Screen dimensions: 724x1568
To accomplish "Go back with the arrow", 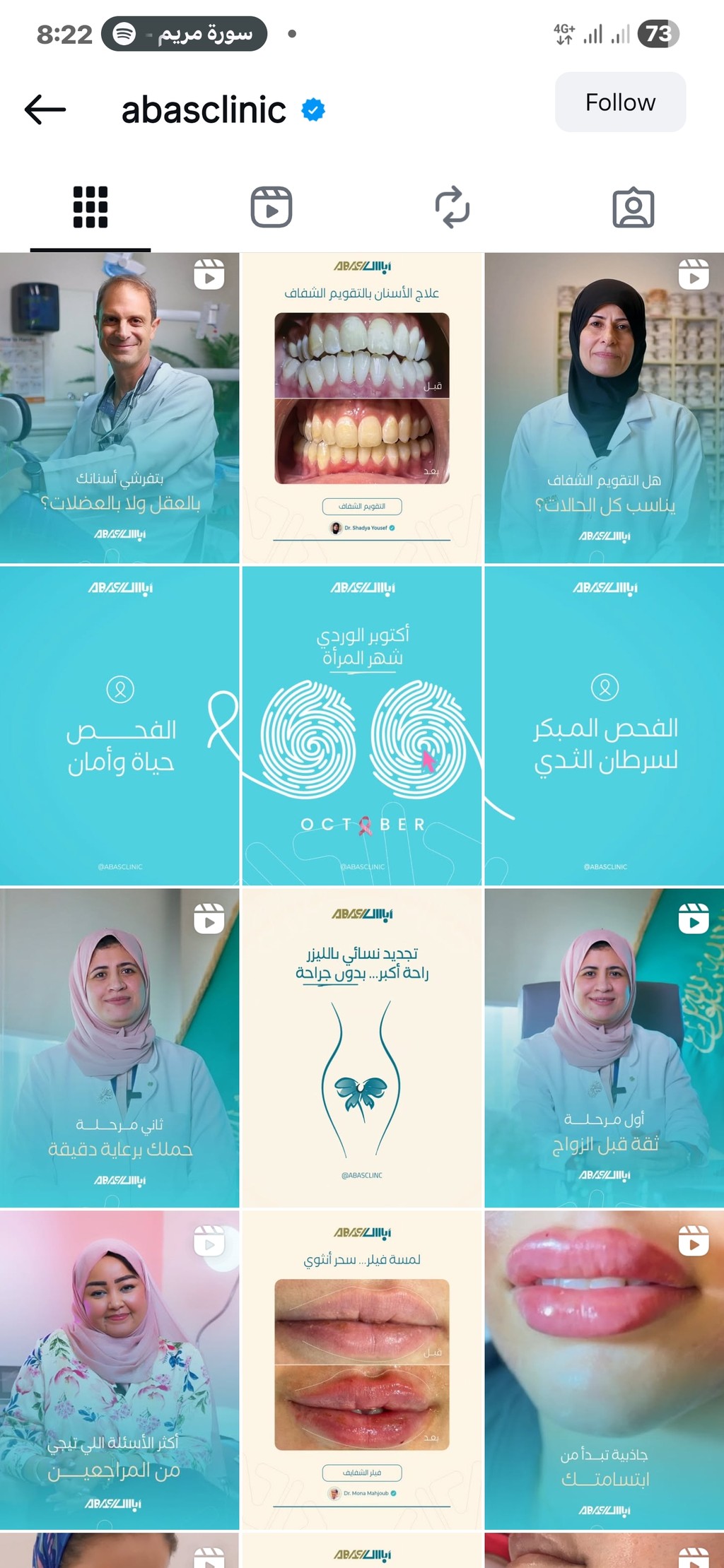I will pyautogui.click(x=45, y=110).
